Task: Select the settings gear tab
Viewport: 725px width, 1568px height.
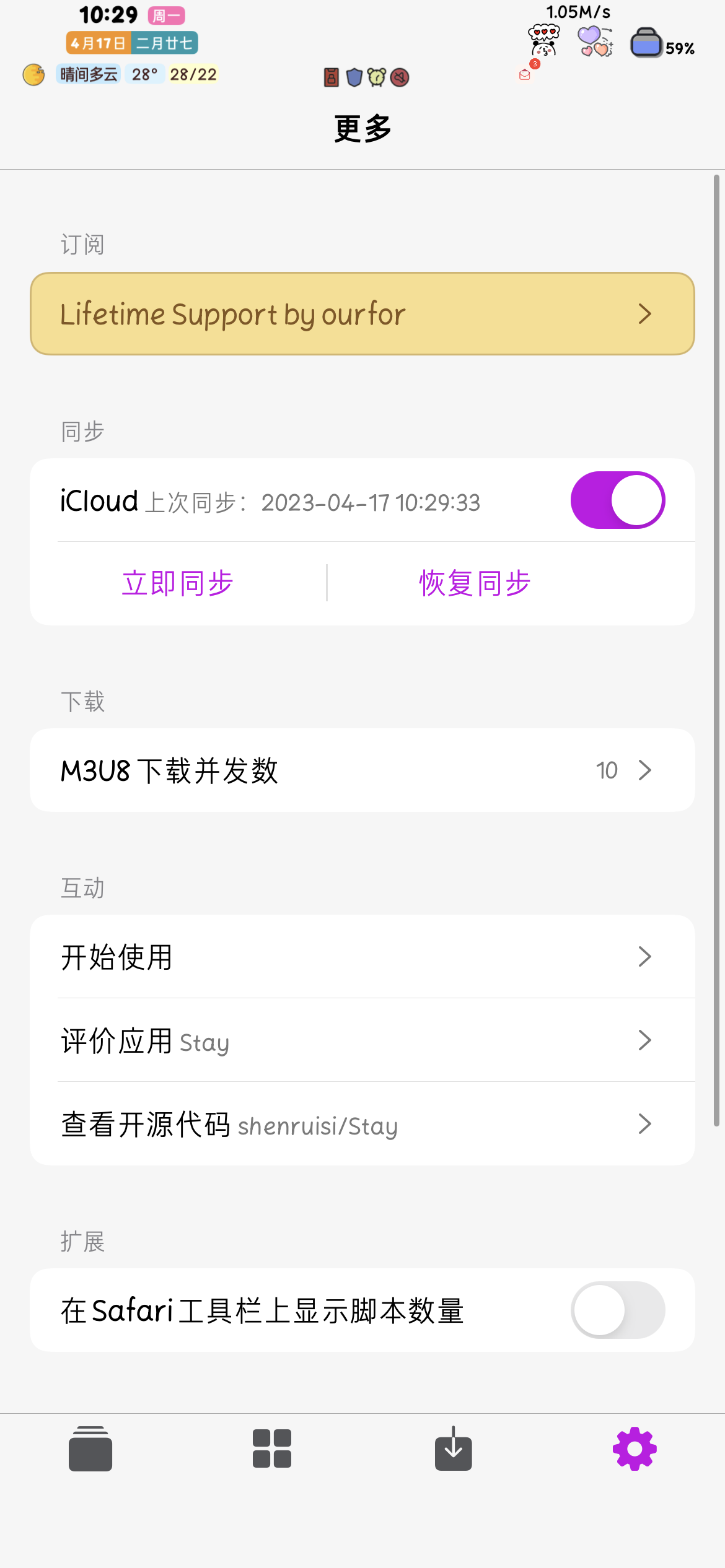Action: click(x=633, y=1448)
